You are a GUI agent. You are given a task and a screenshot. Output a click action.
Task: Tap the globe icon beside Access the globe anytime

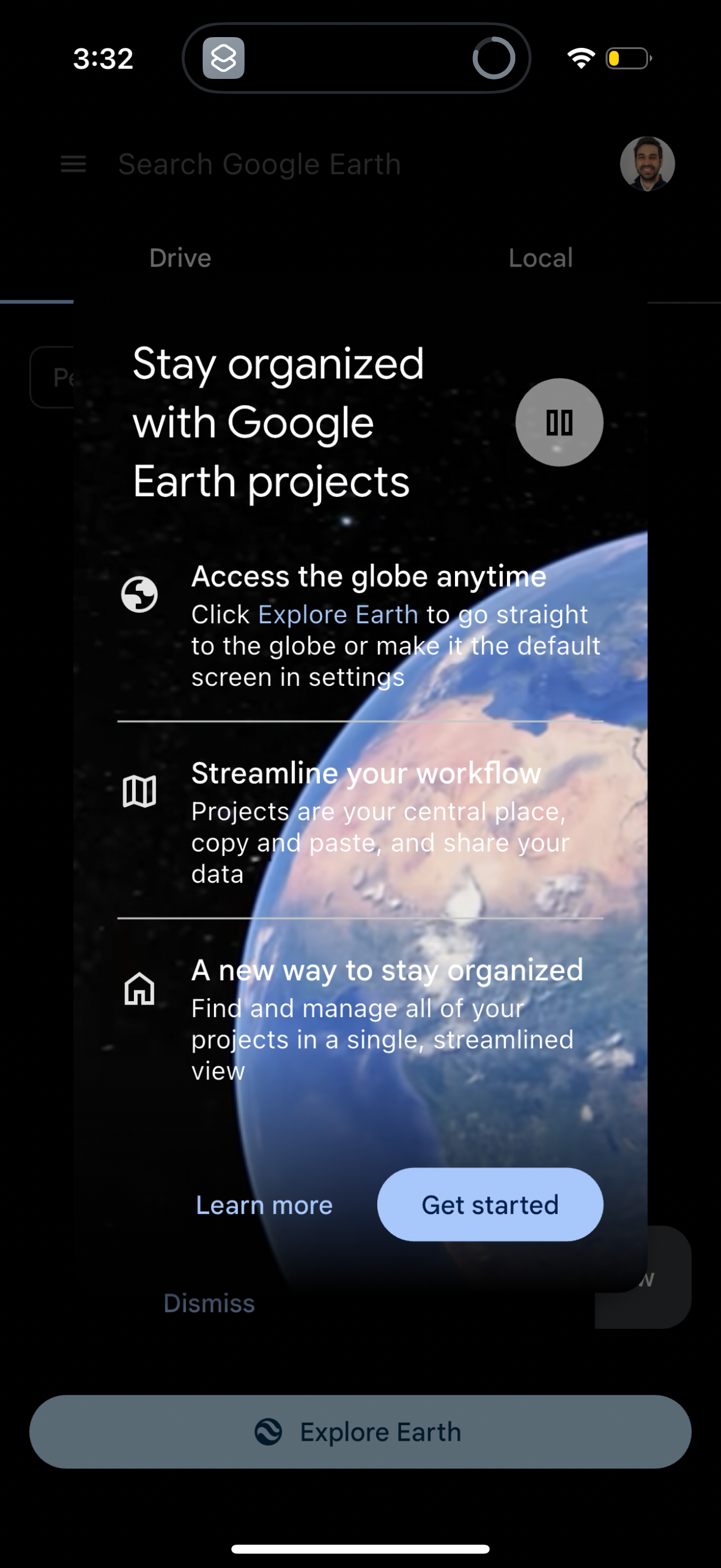[x=140, y=594]
